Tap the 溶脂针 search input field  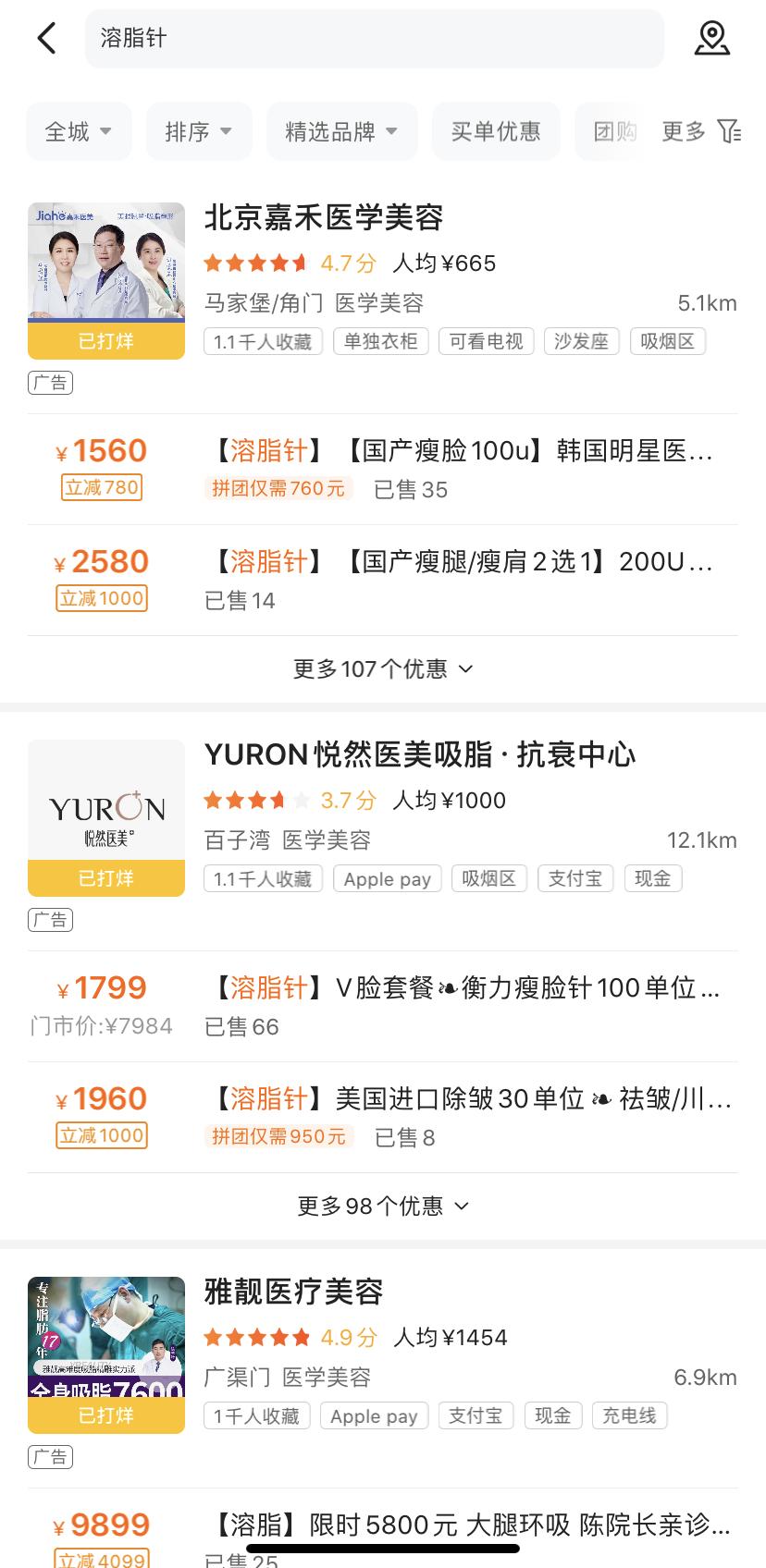point(370,38)
